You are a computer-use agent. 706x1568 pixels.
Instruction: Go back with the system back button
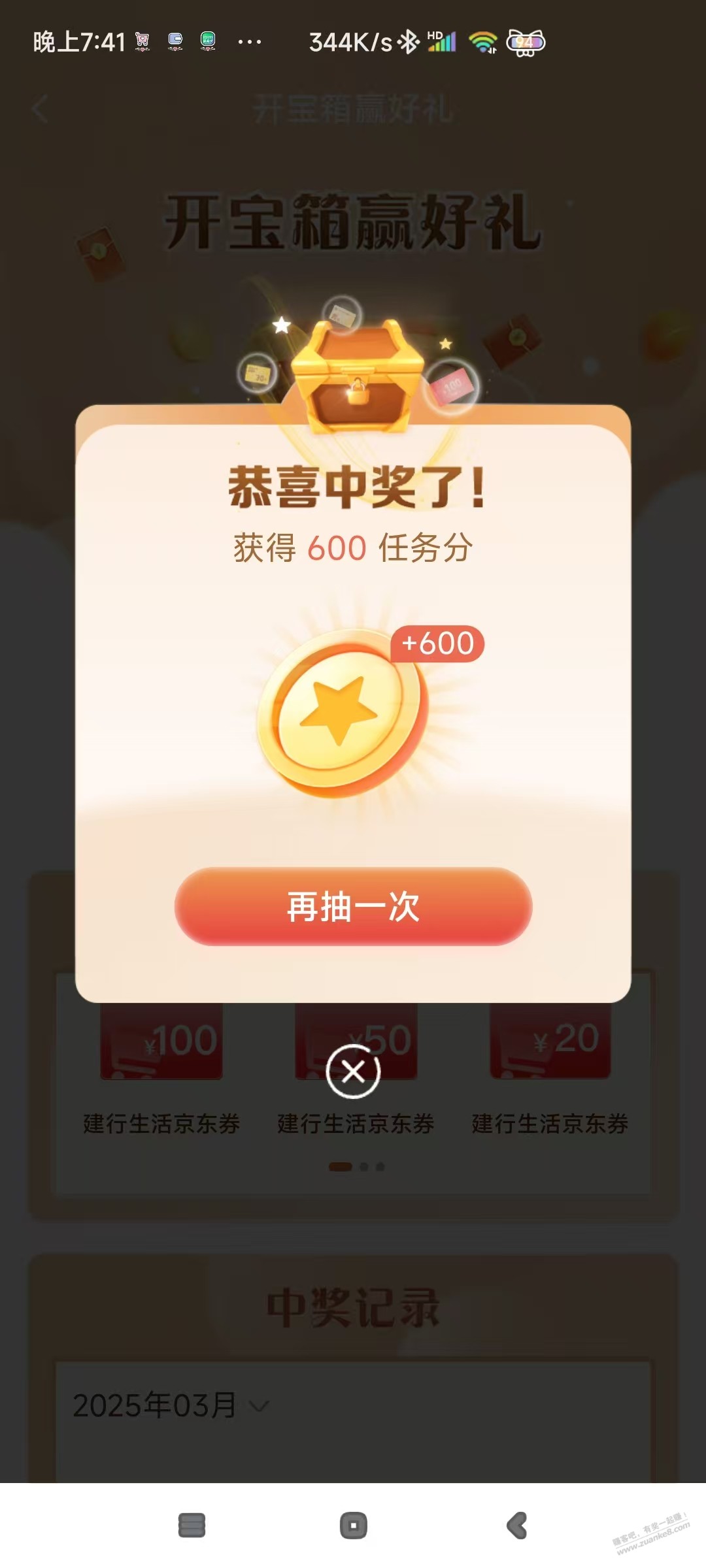point(517,1526)
